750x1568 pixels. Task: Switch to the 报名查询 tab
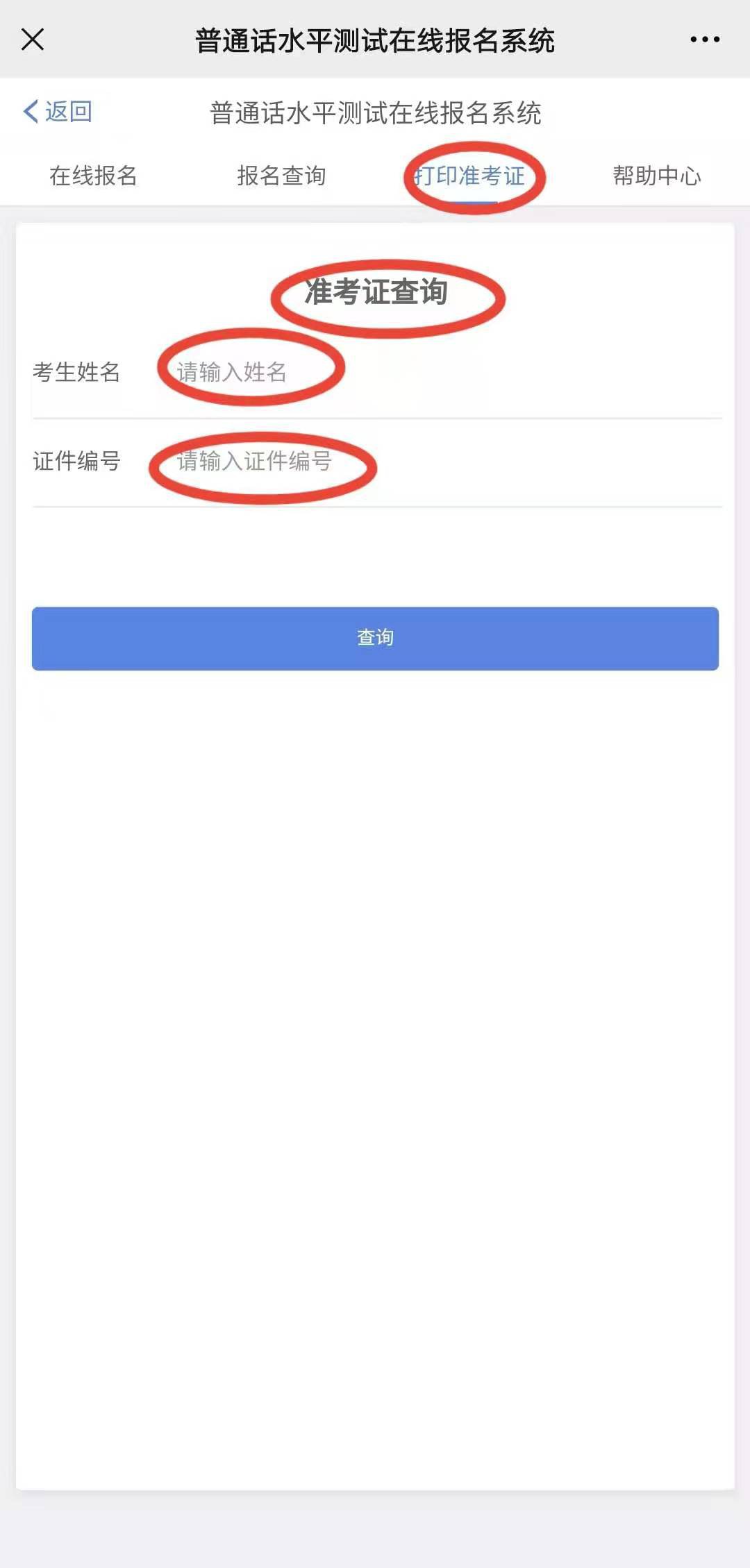[281, 176]
